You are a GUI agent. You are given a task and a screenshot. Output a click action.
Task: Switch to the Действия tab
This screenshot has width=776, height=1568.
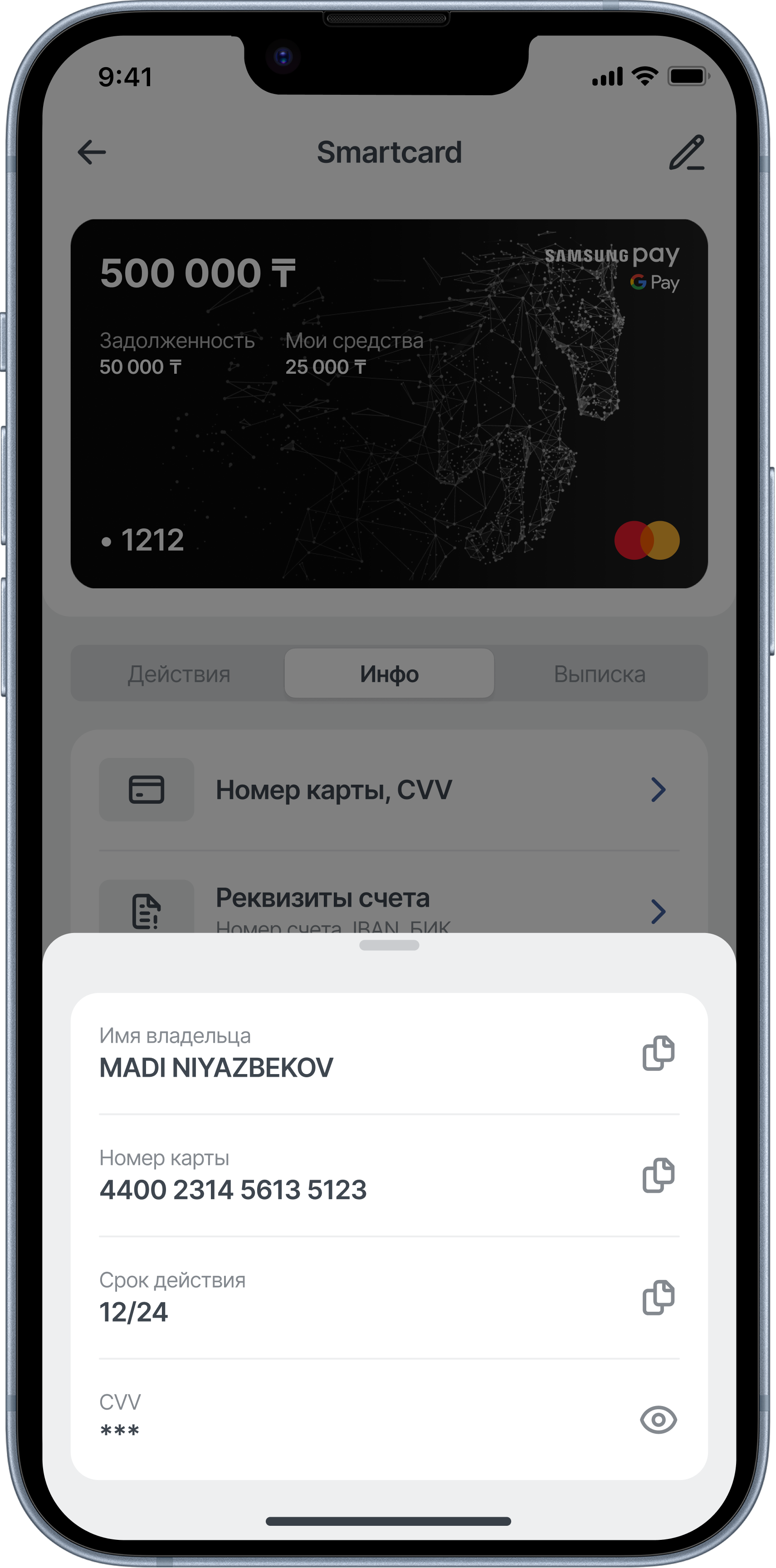coord(179,674)
